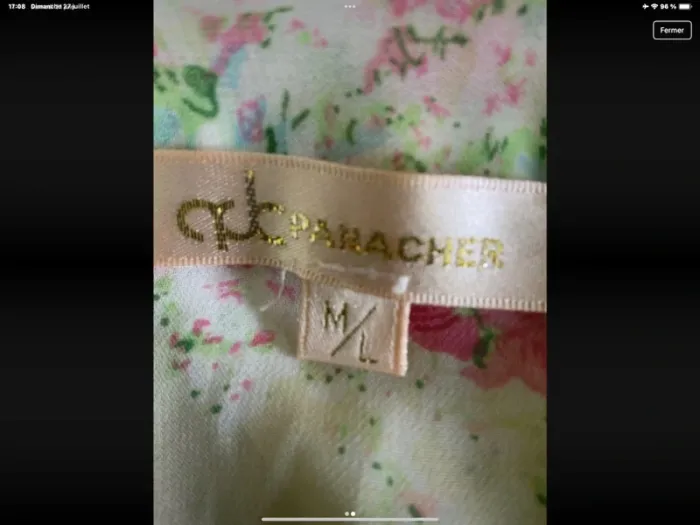Open the multitasking three-dot menu
Viewport: 700px width, 525px height.
point(350,6)
